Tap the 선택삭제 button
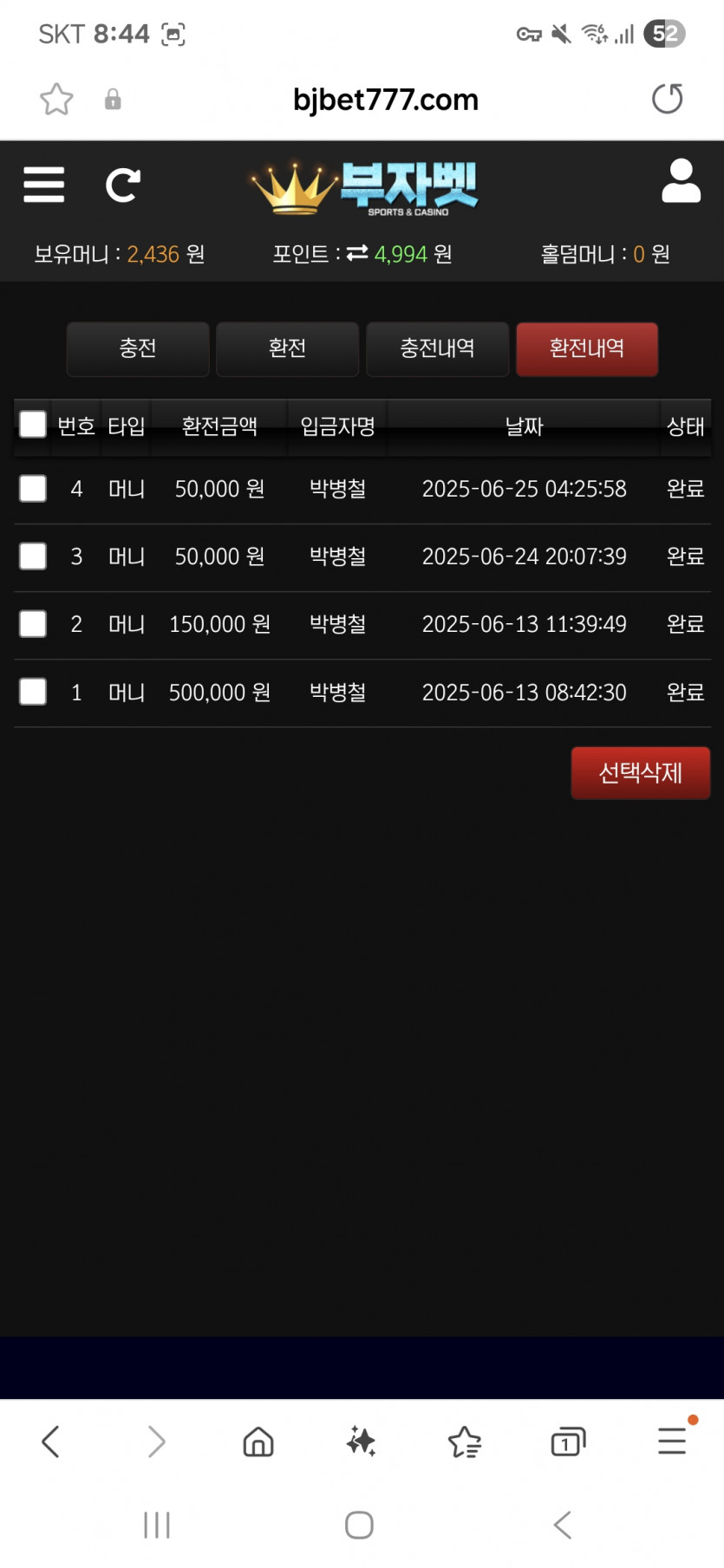Screen dimensions: 724x1568 click(641, 772)
